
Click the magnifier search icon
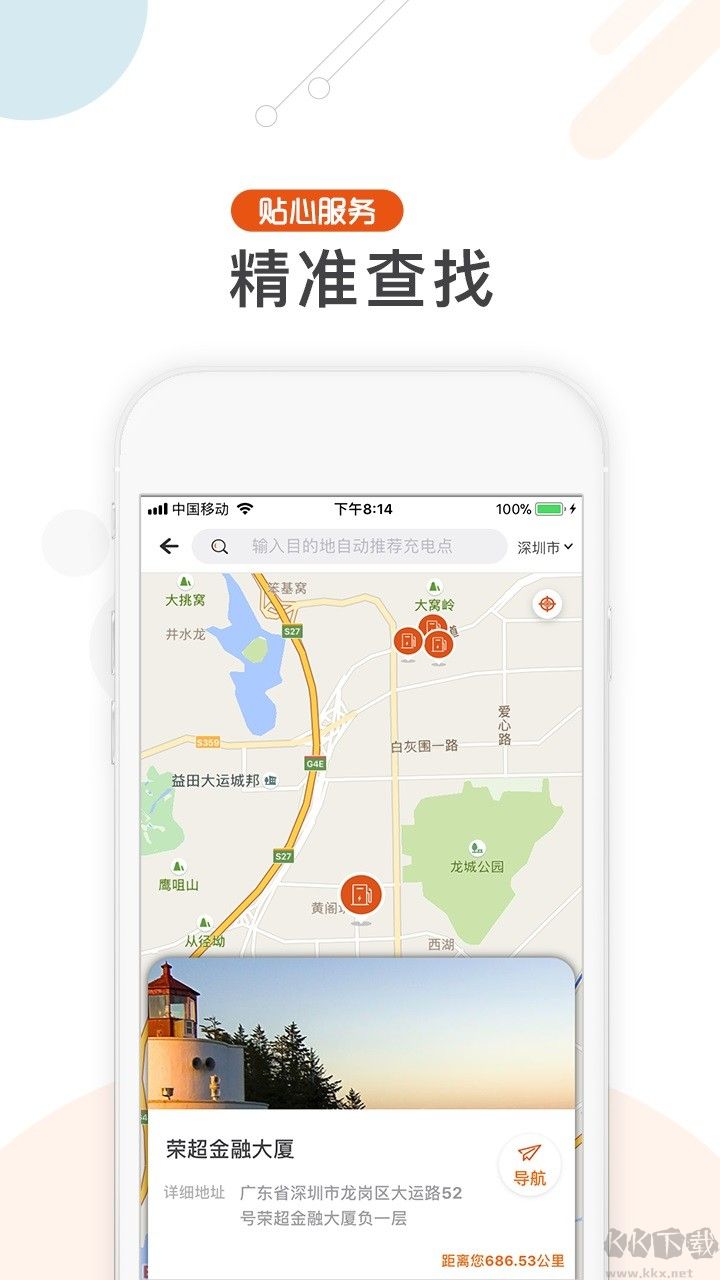(218, 546)
